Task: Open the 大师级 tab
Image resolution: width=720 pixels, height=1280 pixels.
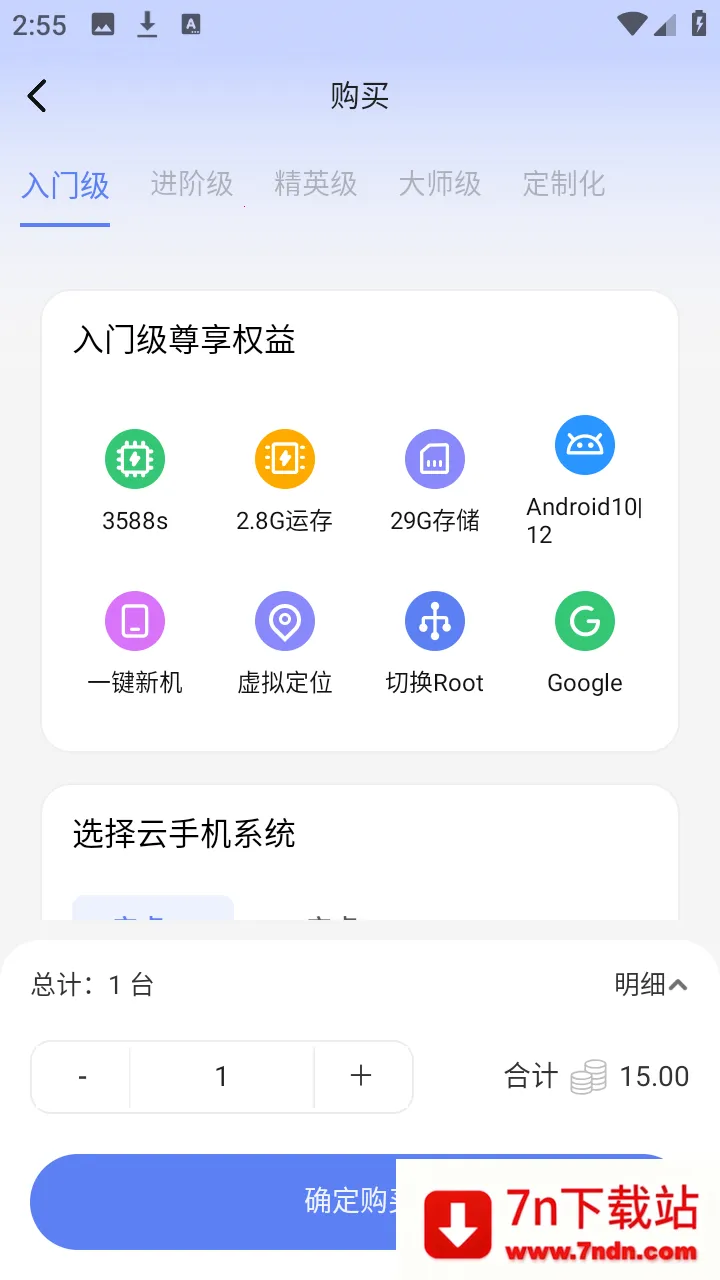Action: pyautogui.click(x=439, y=184)
